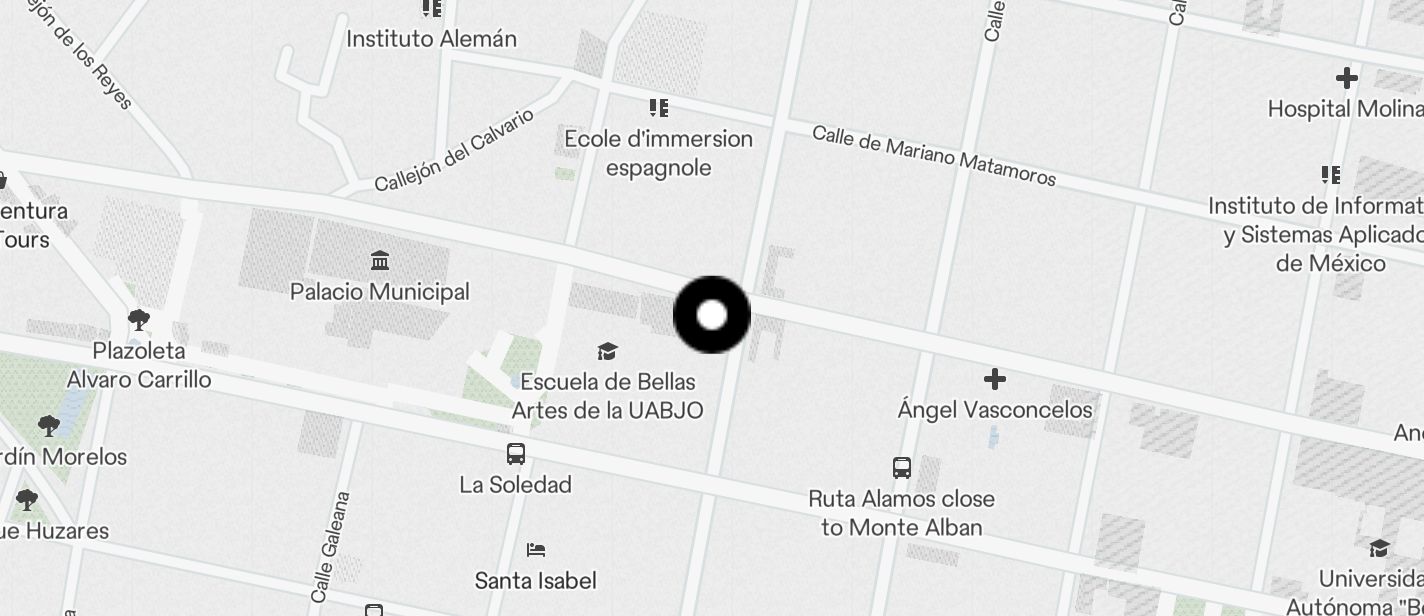Image resolution: width=1424 pixels, height=616 pixels.
Task: Tap the Ruta Alamos bus stop marker
Action: coord(902,468)
